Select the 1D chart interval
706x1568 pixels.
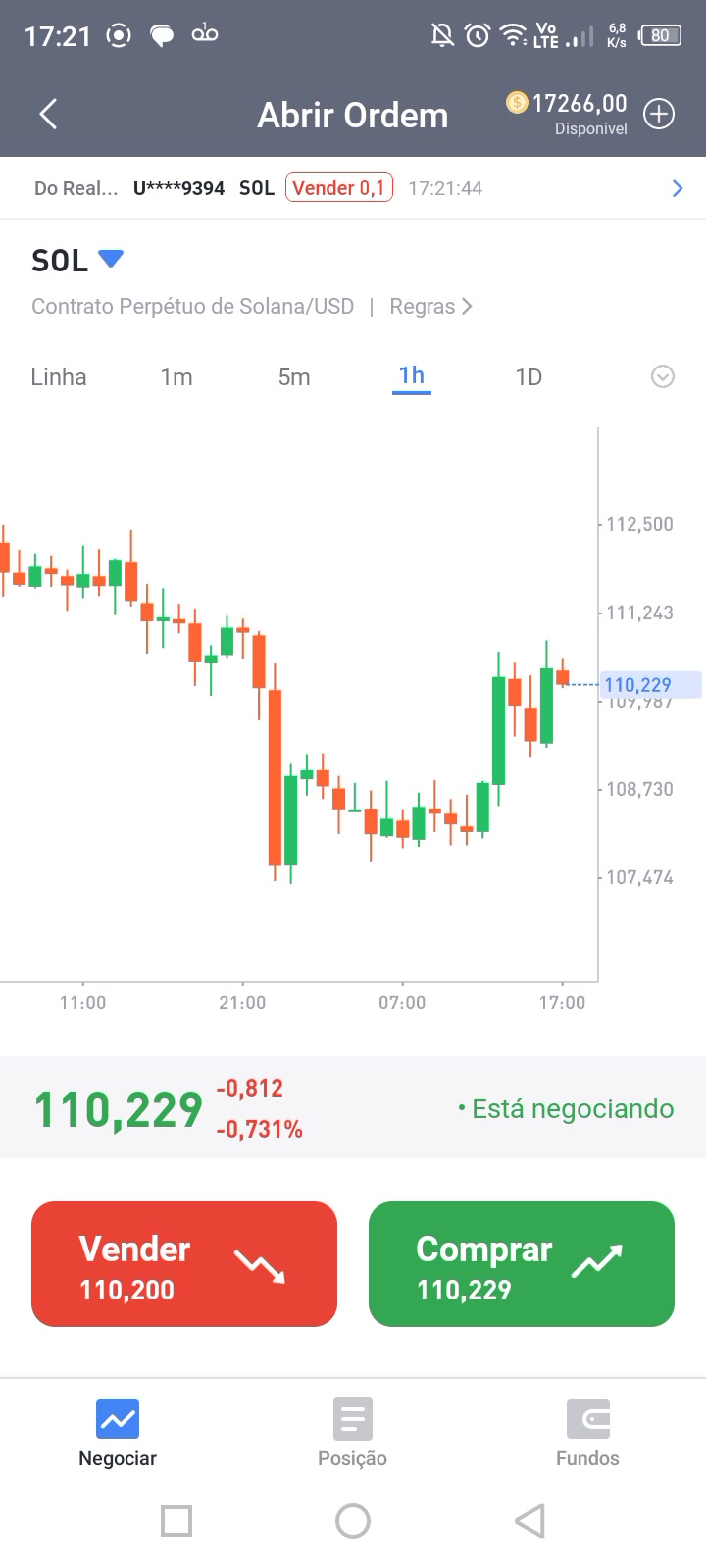(529, 377)
